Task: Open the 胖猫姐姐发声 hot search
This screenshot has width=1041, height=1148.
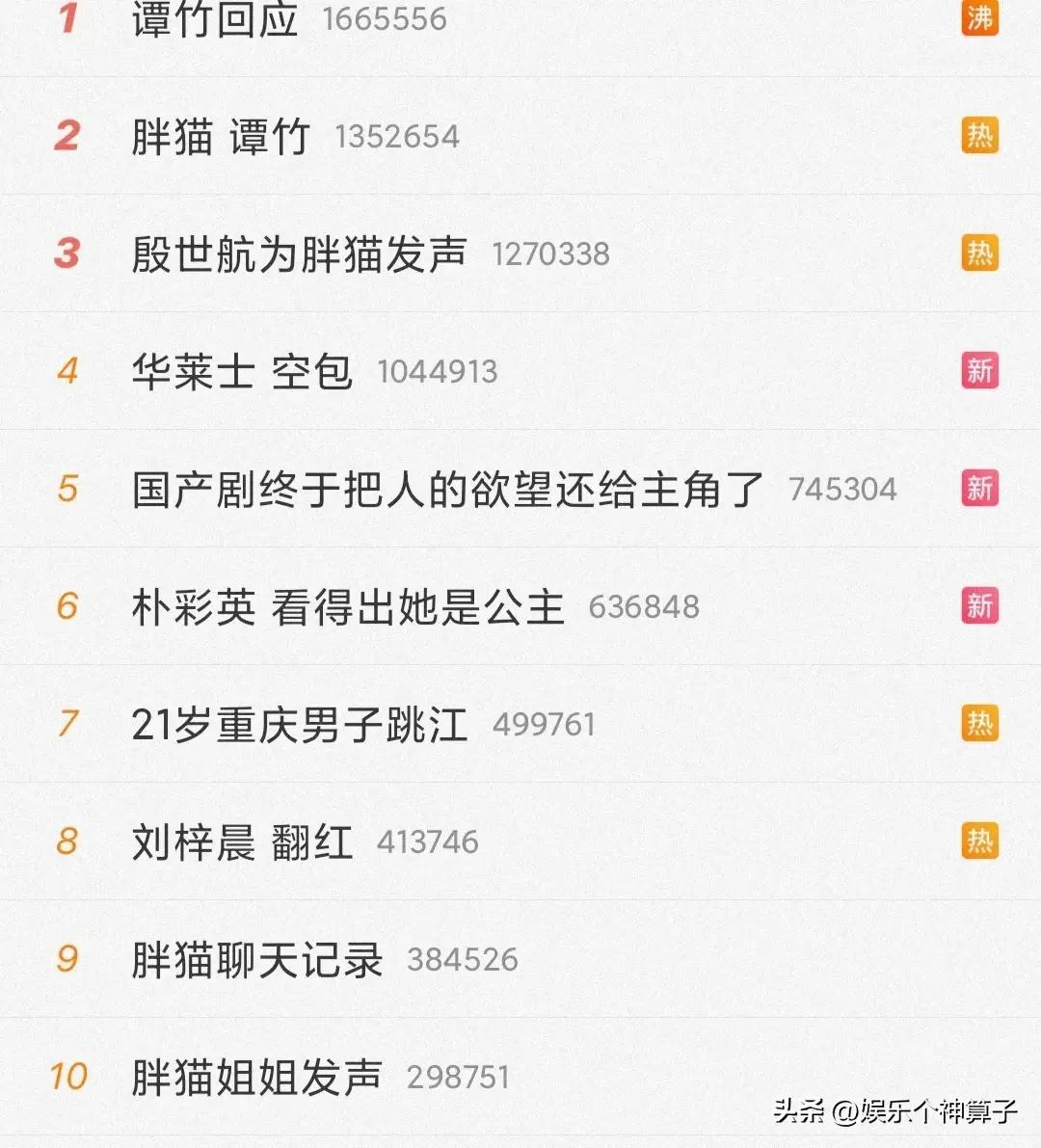Action: 257,1077
